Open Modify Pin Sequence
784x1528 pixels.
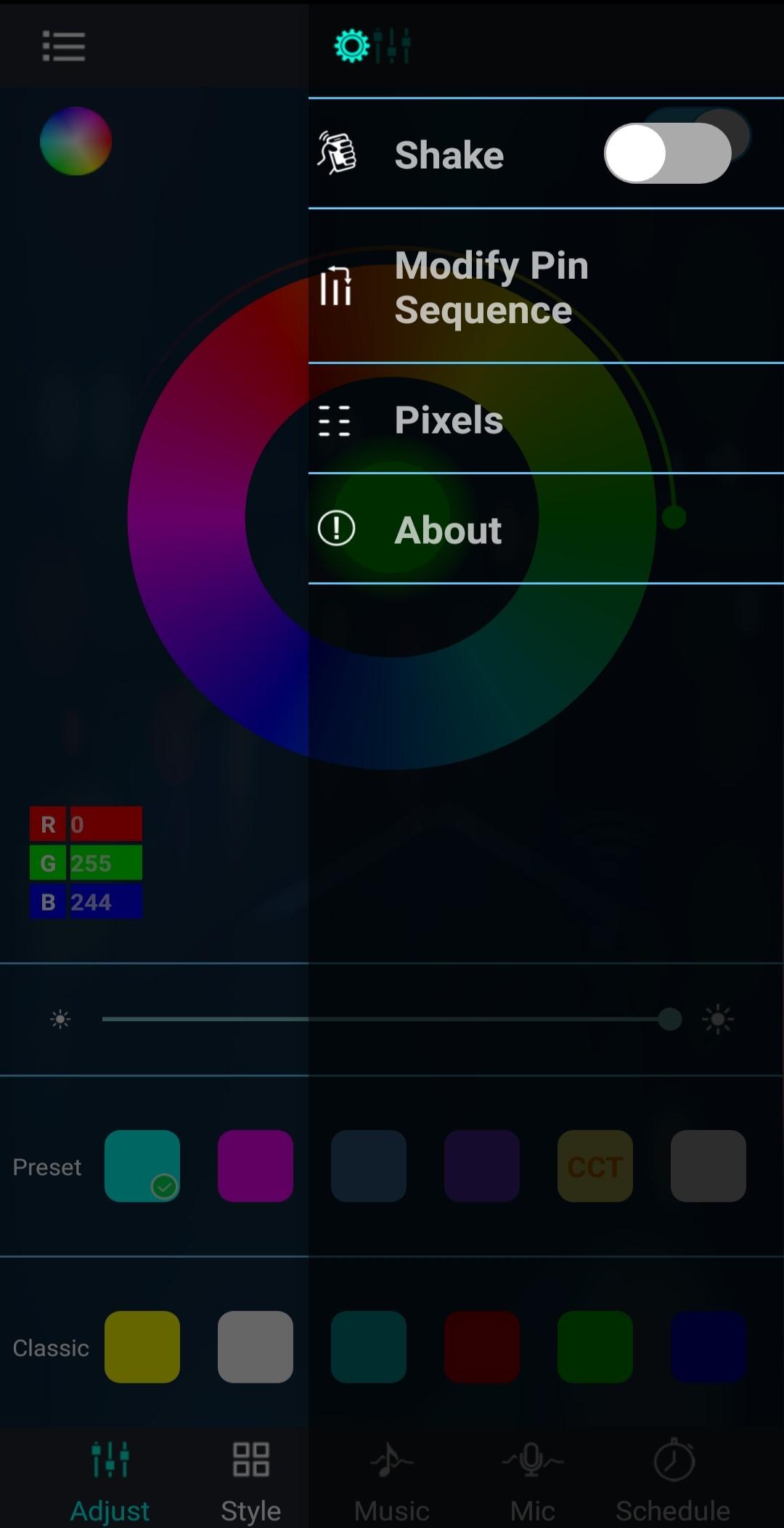coord(491,288)
